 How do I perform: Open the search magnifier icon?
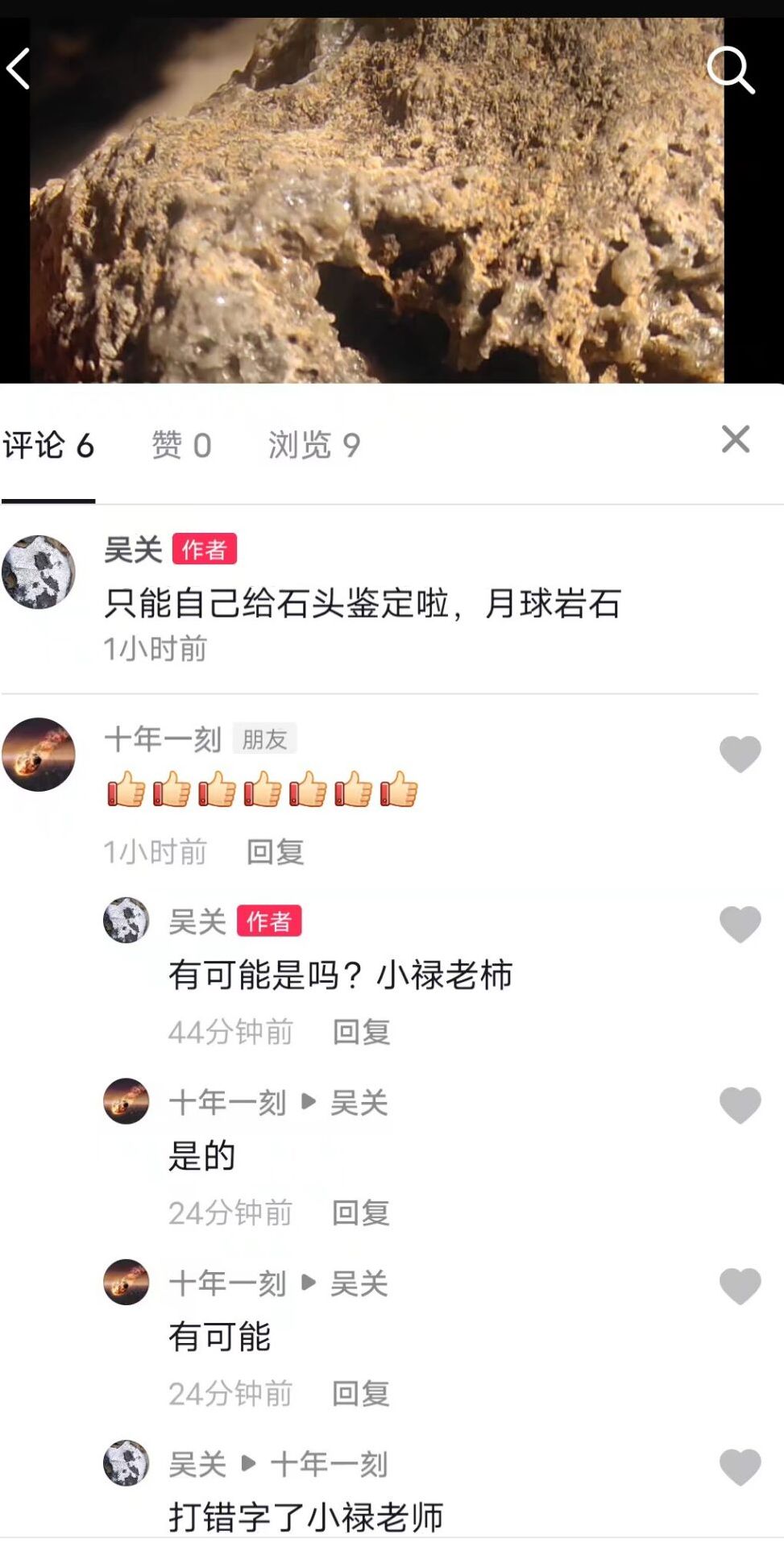pyautogui.click(x=730, y=70)
